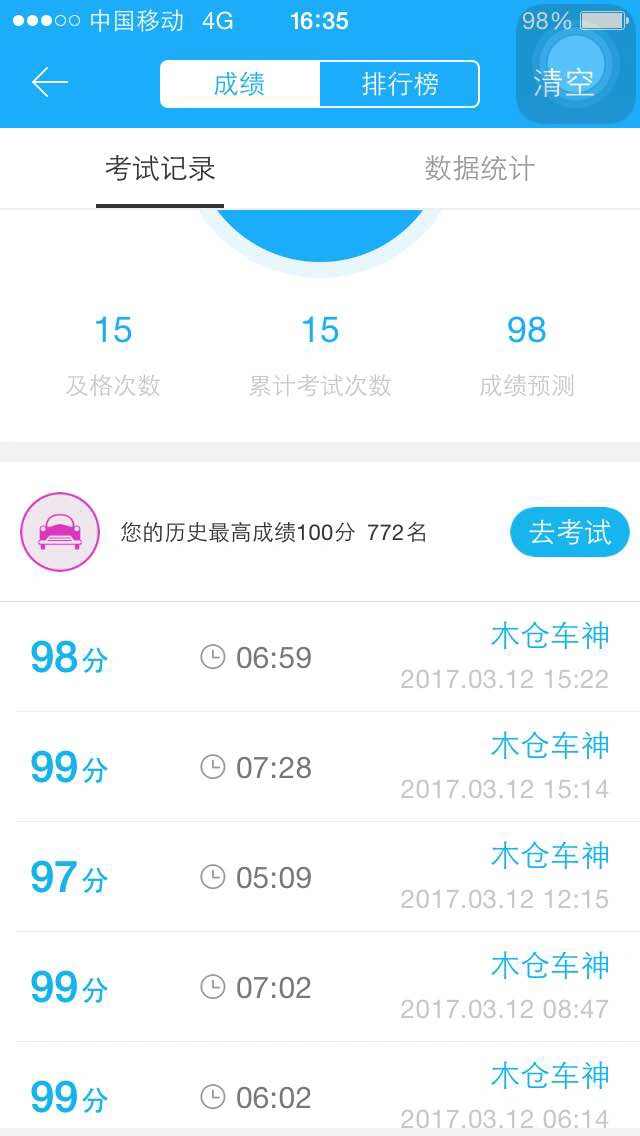Open the 99分 record from 15:14
The image size is (640, 1136).
pos(320,767)
